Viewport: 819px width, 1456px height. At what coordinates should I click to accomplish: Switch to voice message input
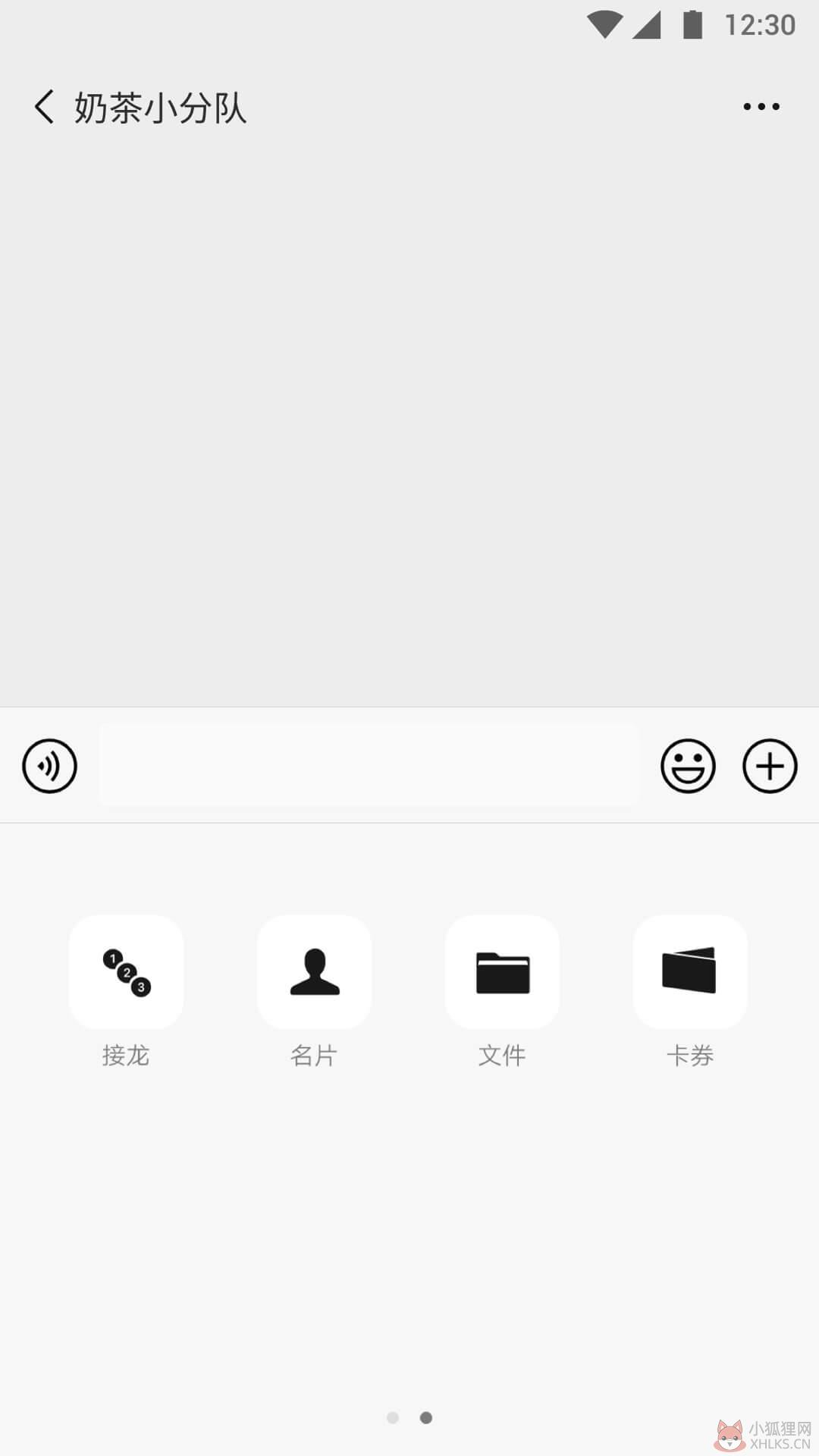[x=49, y=766]
